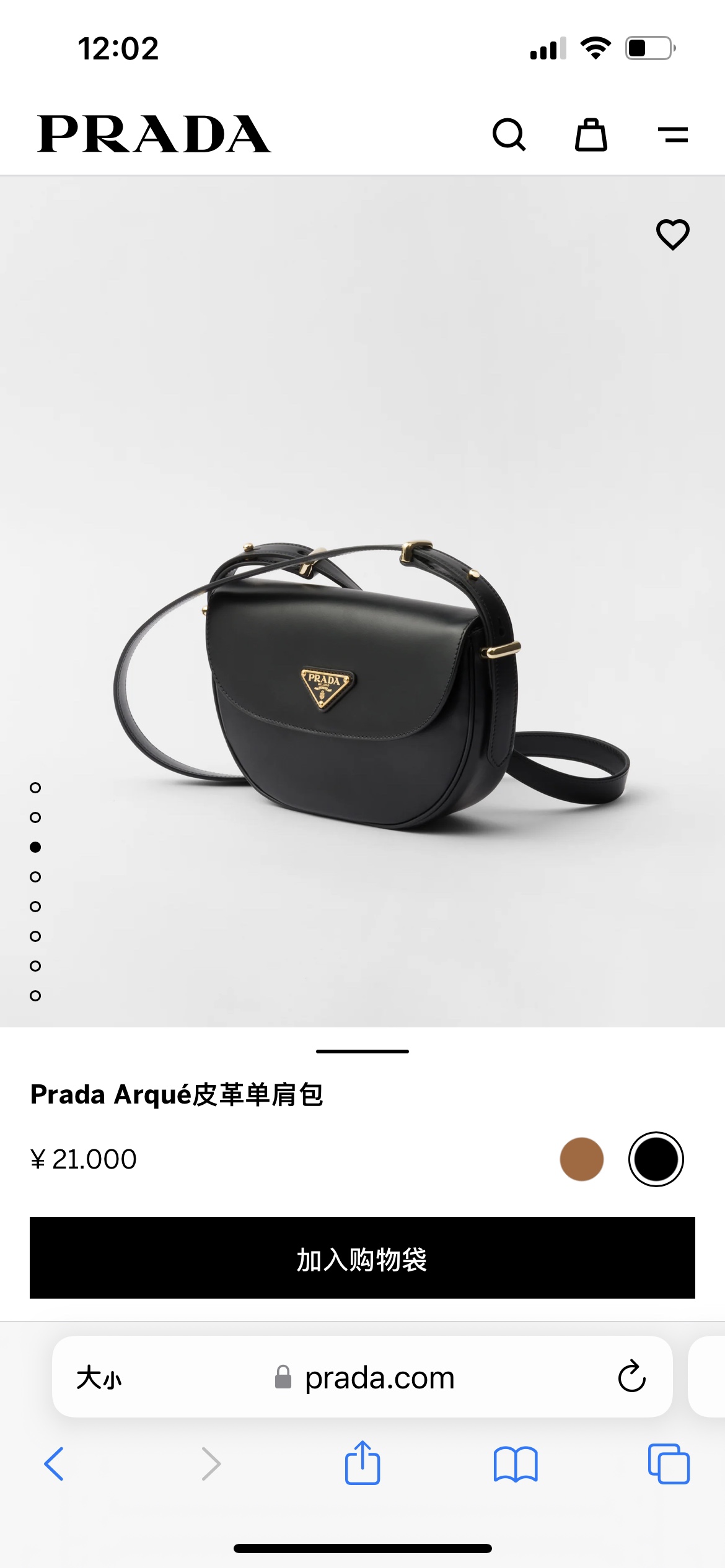725x1568 pixels.
Task: Select the black color swatch
Action: tap(656, 1159)
